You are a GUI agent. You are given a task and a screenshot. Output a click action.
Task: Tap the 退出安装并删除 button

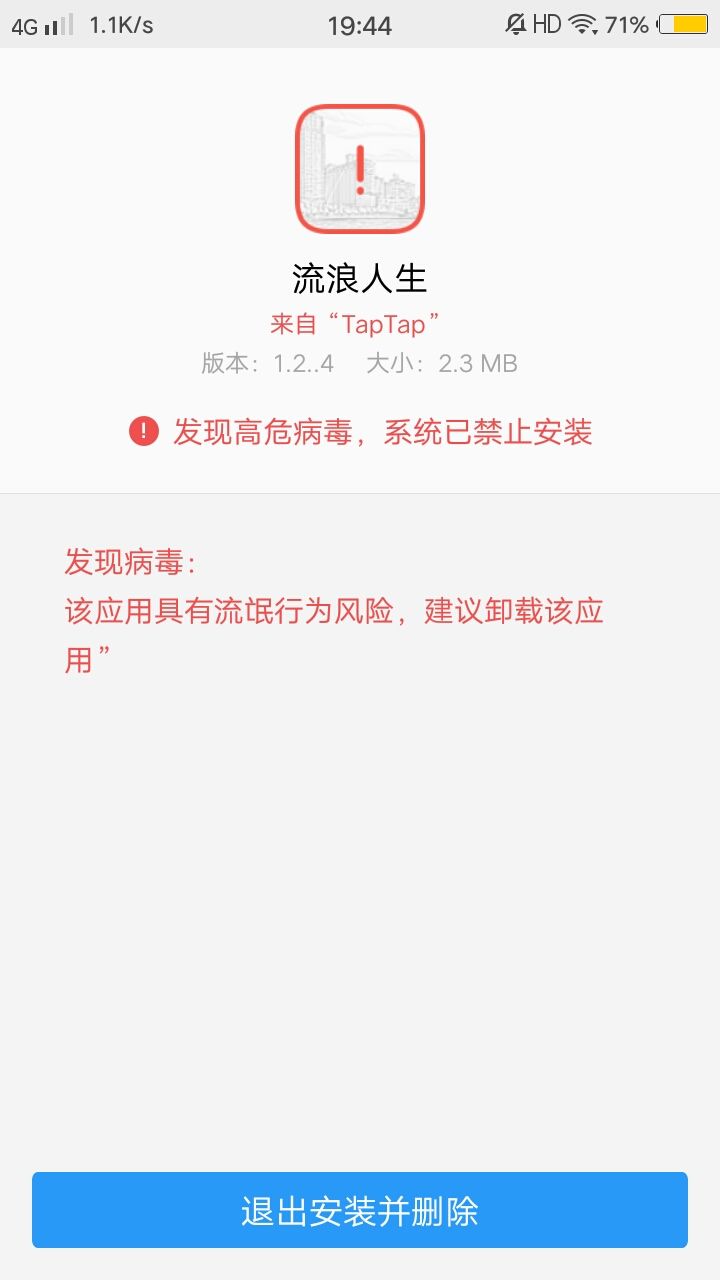(360, 1210)
